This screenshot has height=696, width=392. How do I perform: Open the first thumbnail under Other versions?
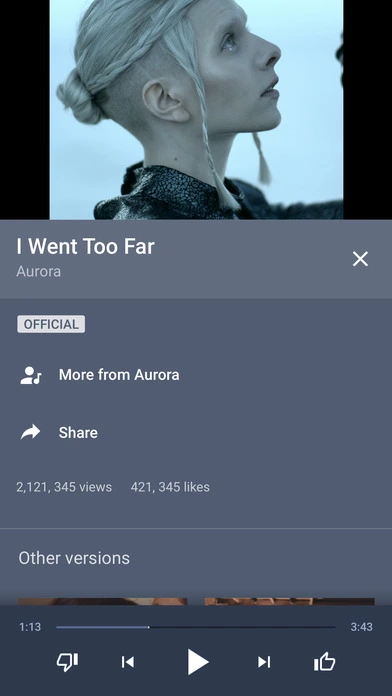coord(103,601)
